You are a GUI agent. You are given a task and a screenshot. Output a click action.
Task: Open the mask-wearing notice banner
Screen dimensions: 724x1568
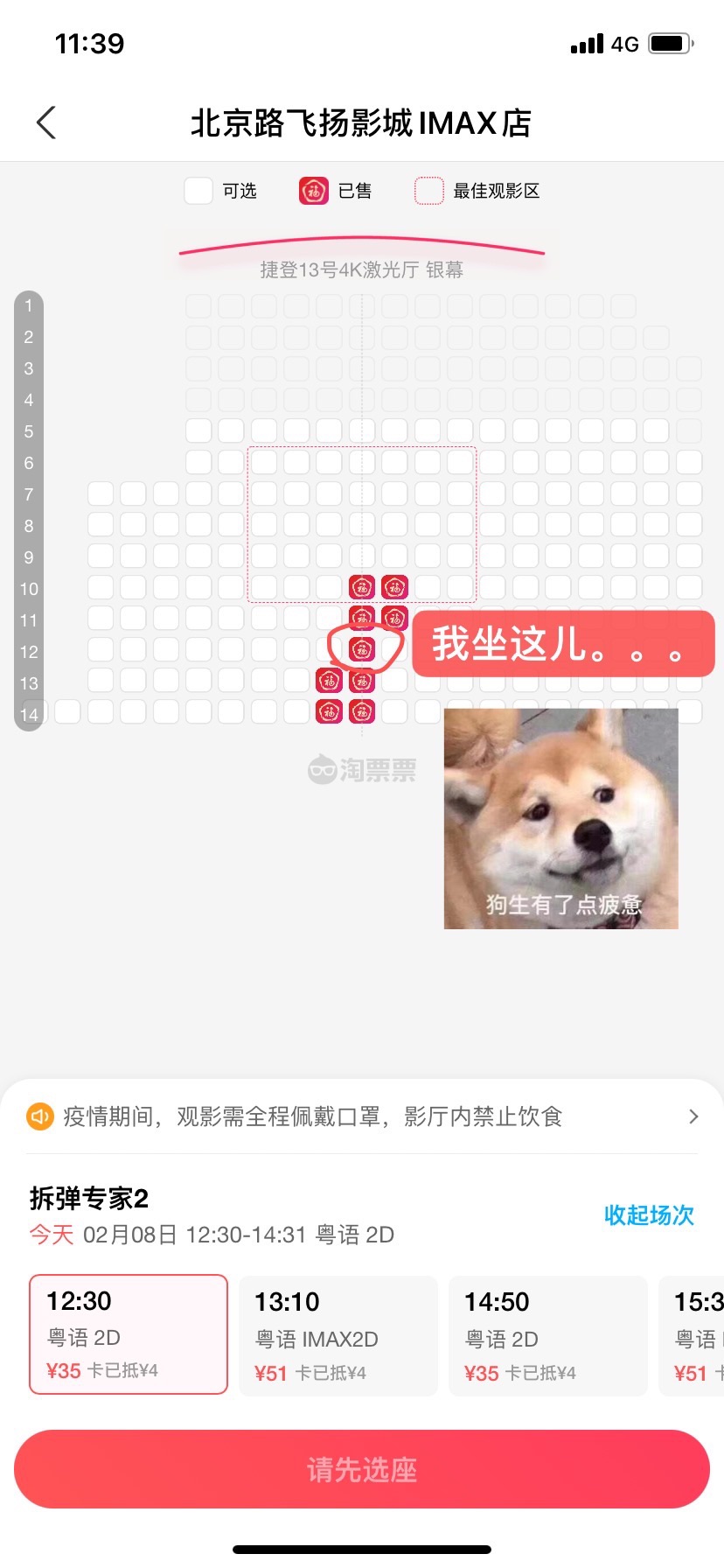(x=362, y=1116)
